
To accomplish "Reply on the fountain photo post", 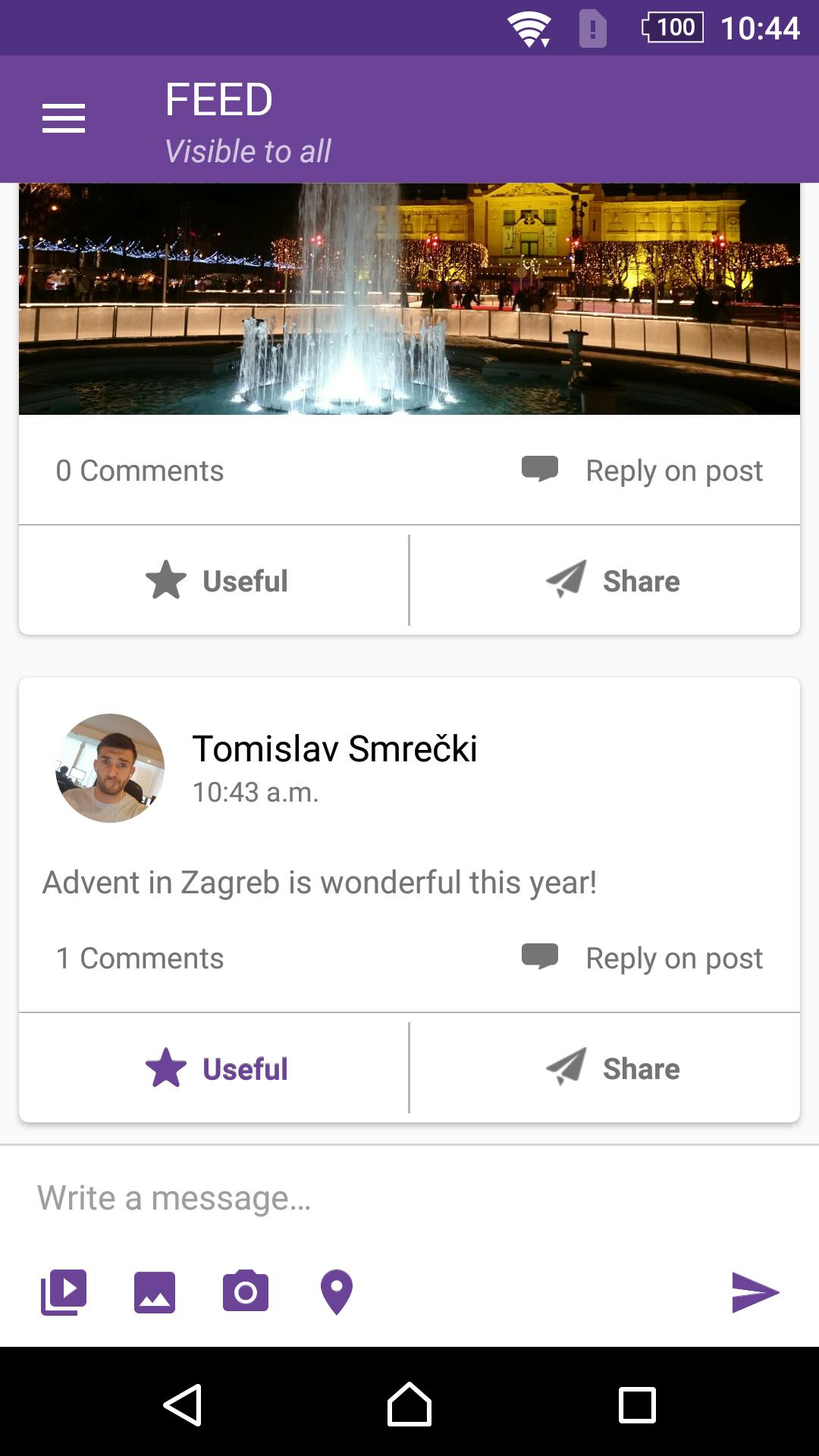I will [643, 471].
